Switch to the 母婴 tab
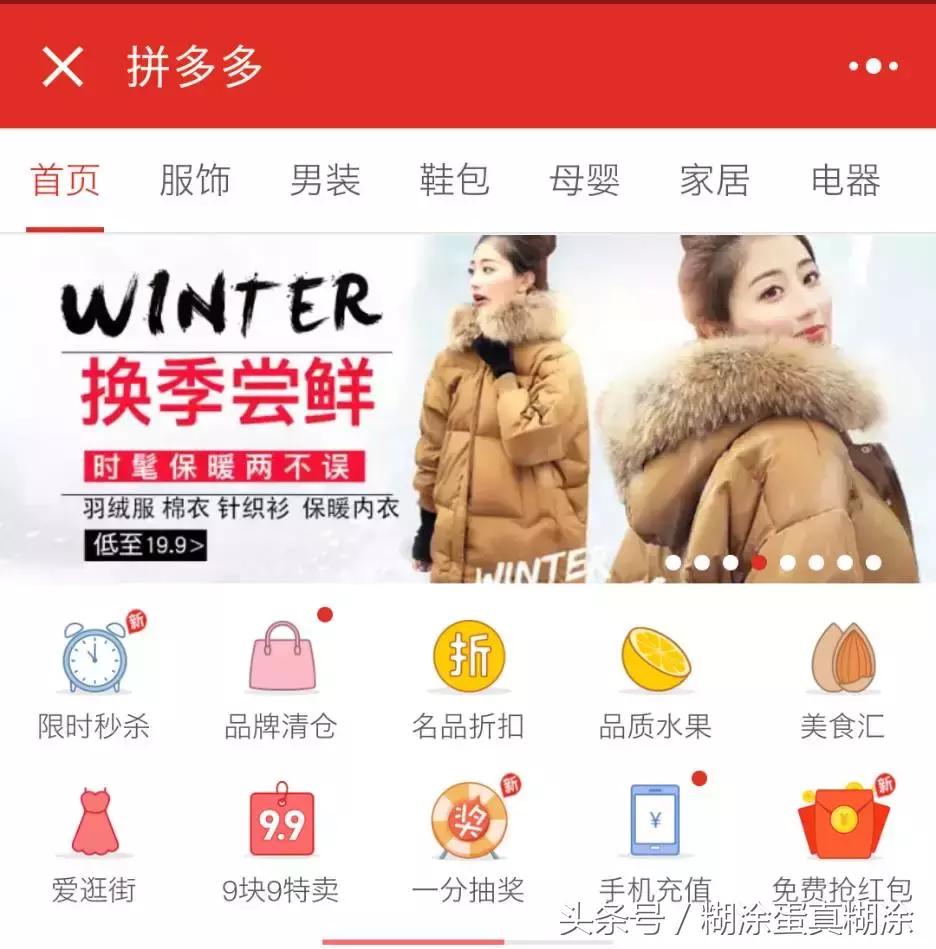936x949 pixels. (585, 181)
